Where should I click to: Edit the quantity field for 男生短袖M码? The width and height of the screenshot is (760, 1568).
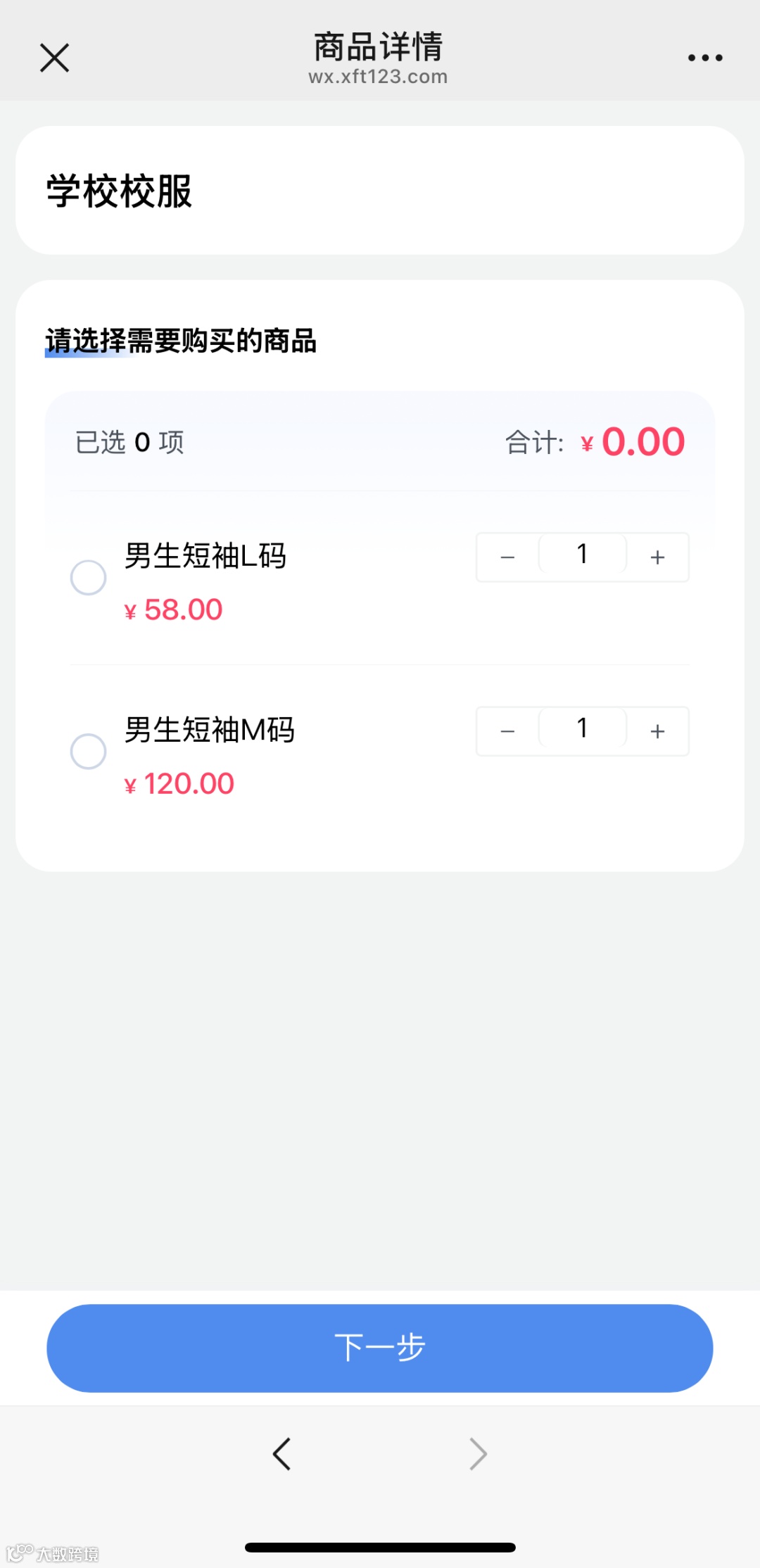click(x=583, y=728)
